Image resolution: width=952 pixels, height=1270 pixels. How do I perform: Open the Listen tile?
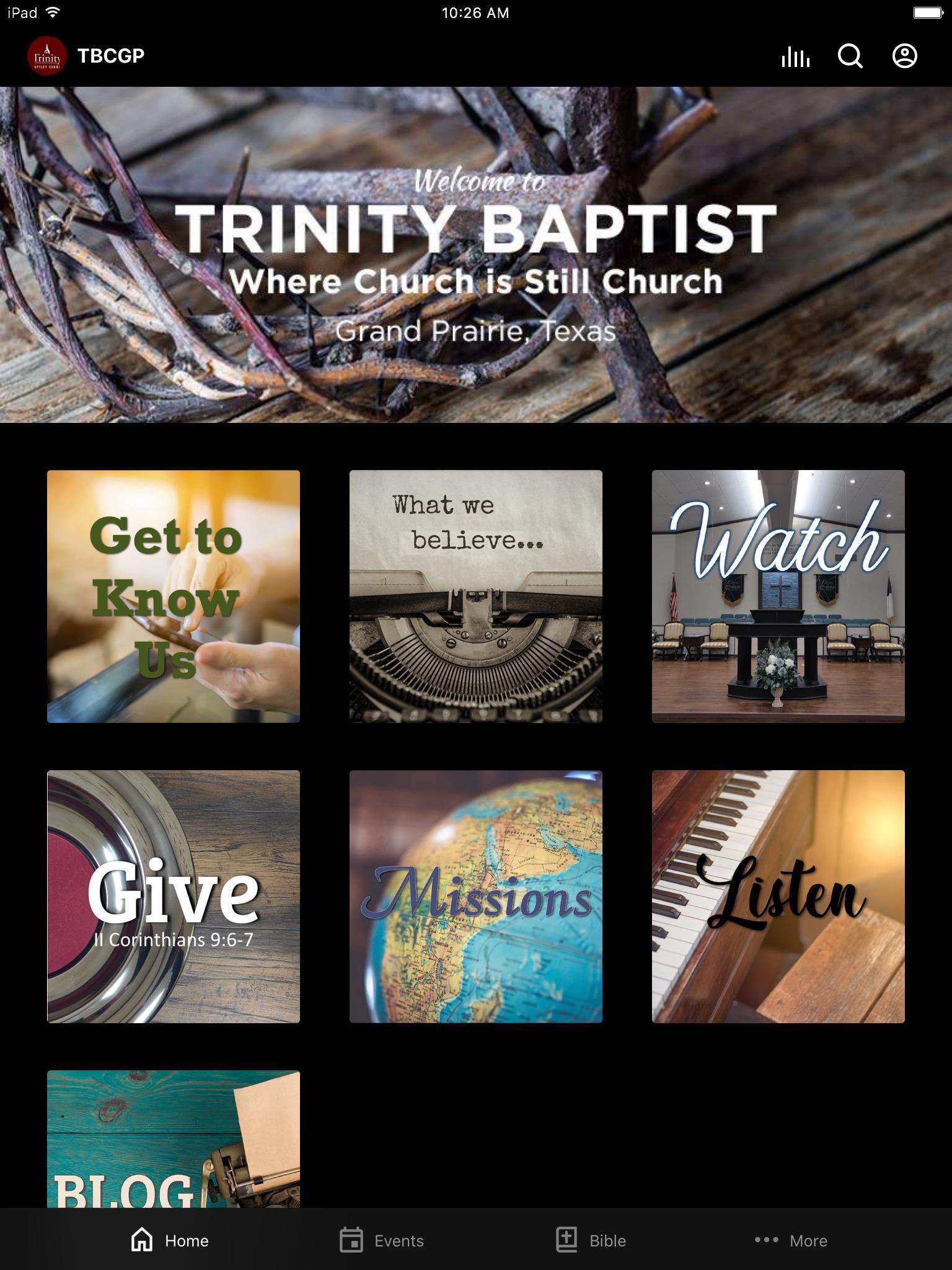(778, 896)
